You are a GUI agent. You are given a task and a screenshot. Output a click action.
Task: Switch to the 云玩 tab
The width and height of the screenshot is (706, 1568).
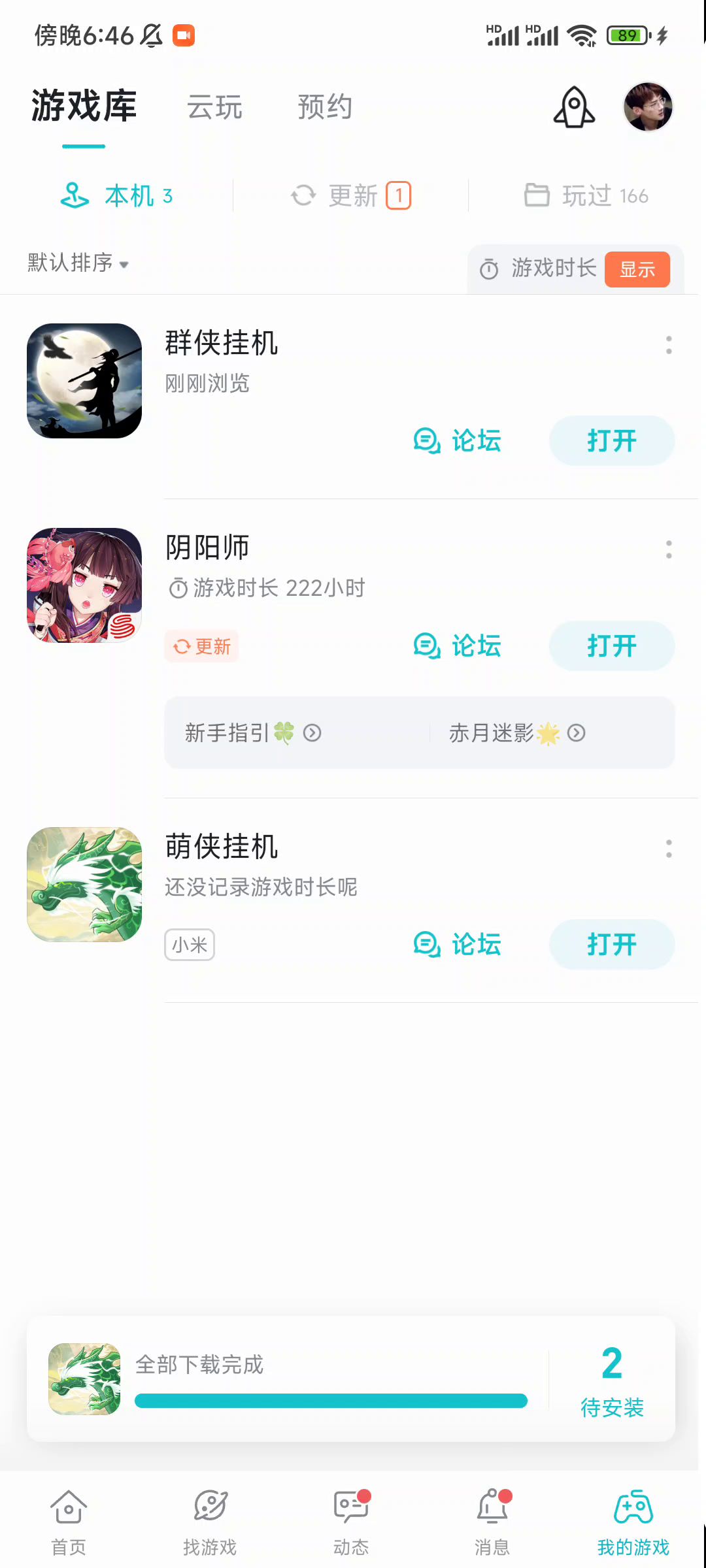[214, 107]
